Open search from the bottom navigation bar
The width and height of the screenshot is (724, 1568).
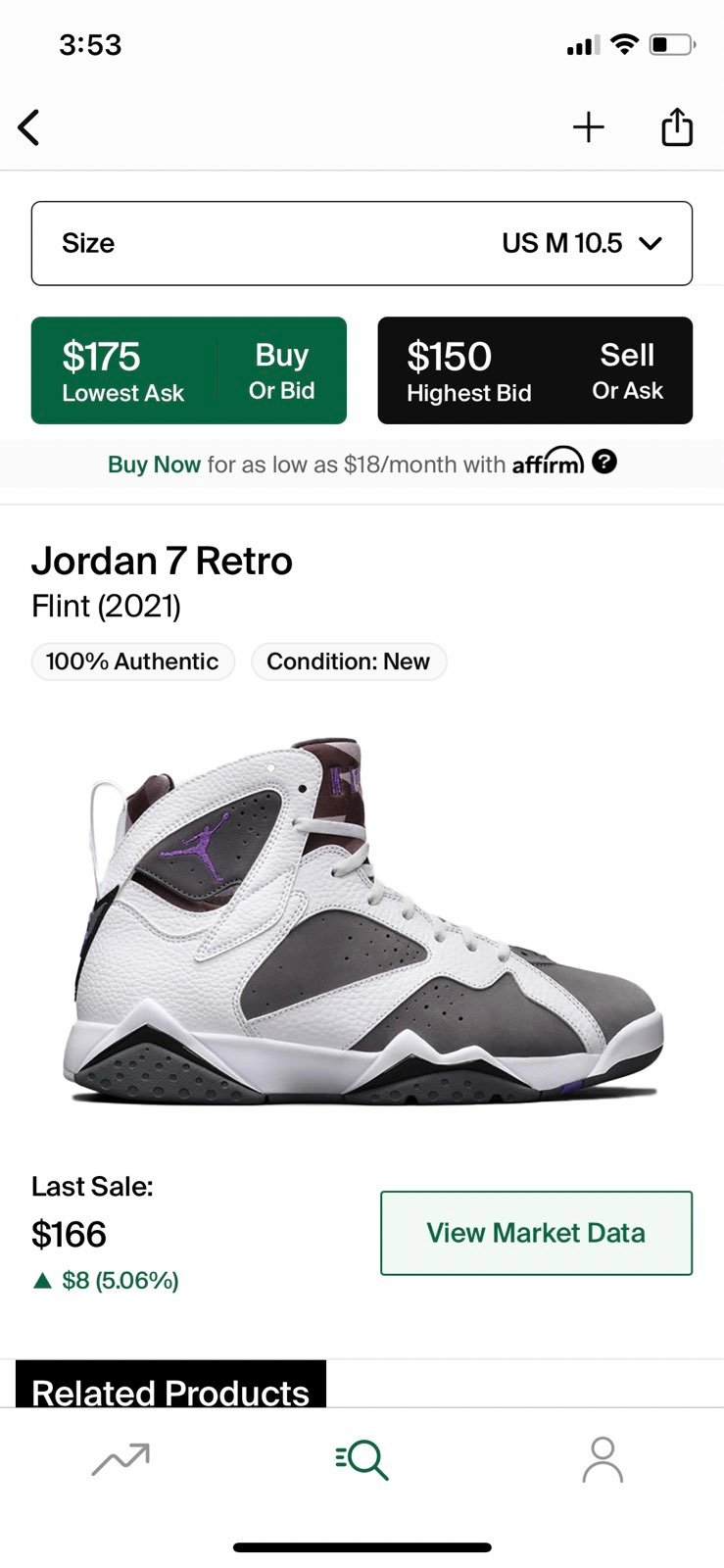362,1459
